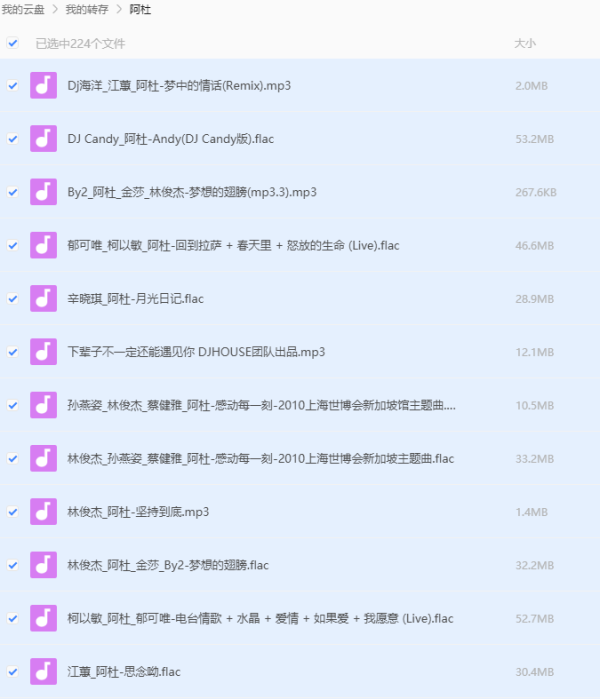Sort files by 大小 column
This screenshot has height=699, width=600.
click(x=524, y=44)
